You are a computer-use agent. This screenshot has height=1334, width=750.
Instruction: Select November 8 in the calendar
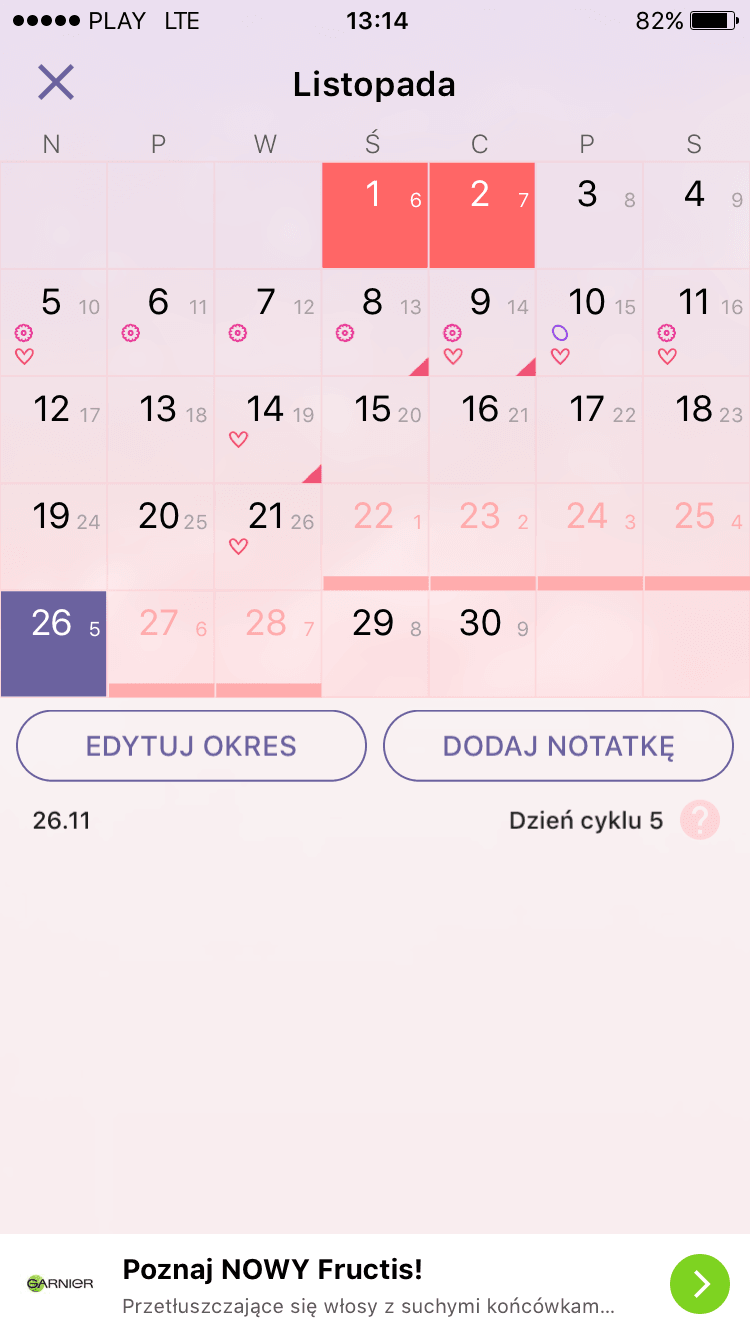click(x=375, y=322)
